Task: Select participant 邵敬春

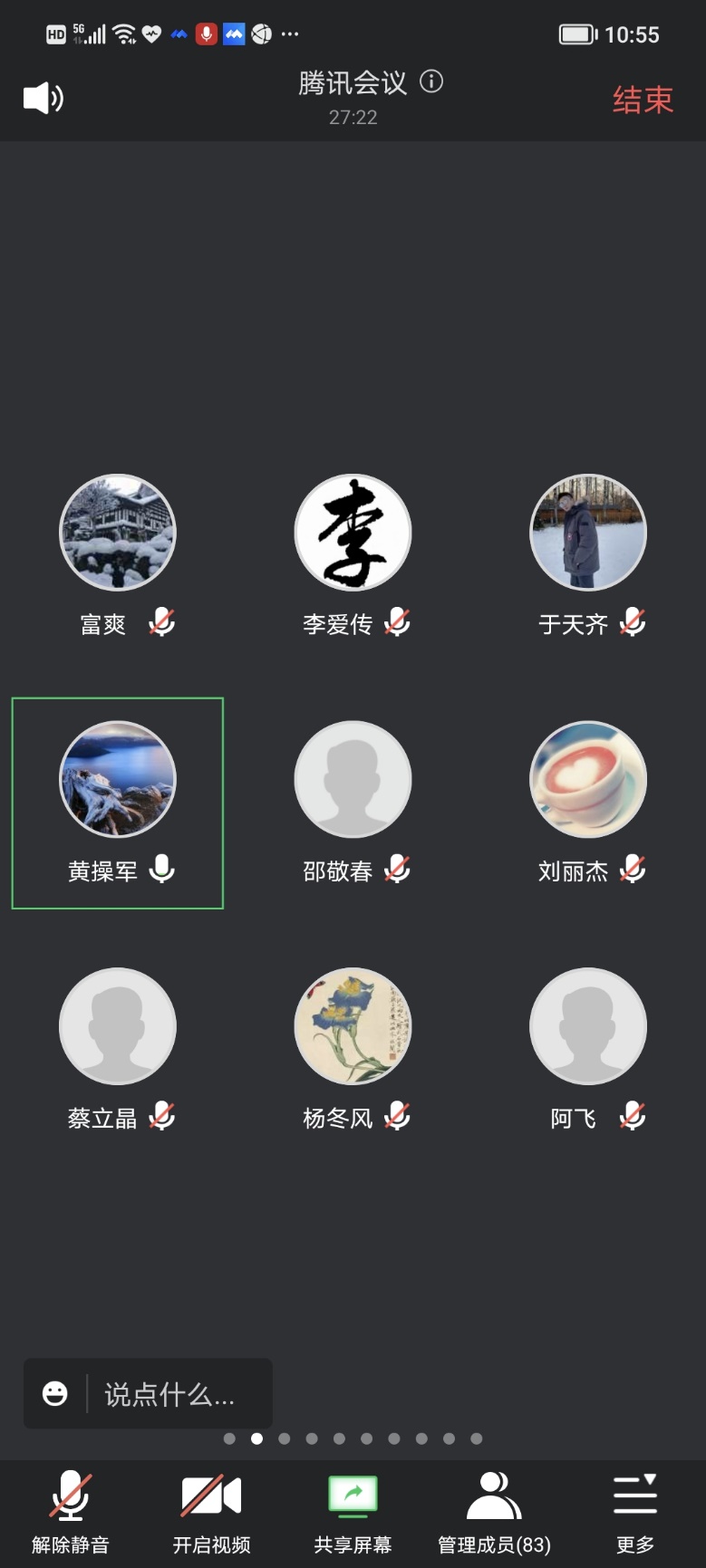Action: coord(353,779)
